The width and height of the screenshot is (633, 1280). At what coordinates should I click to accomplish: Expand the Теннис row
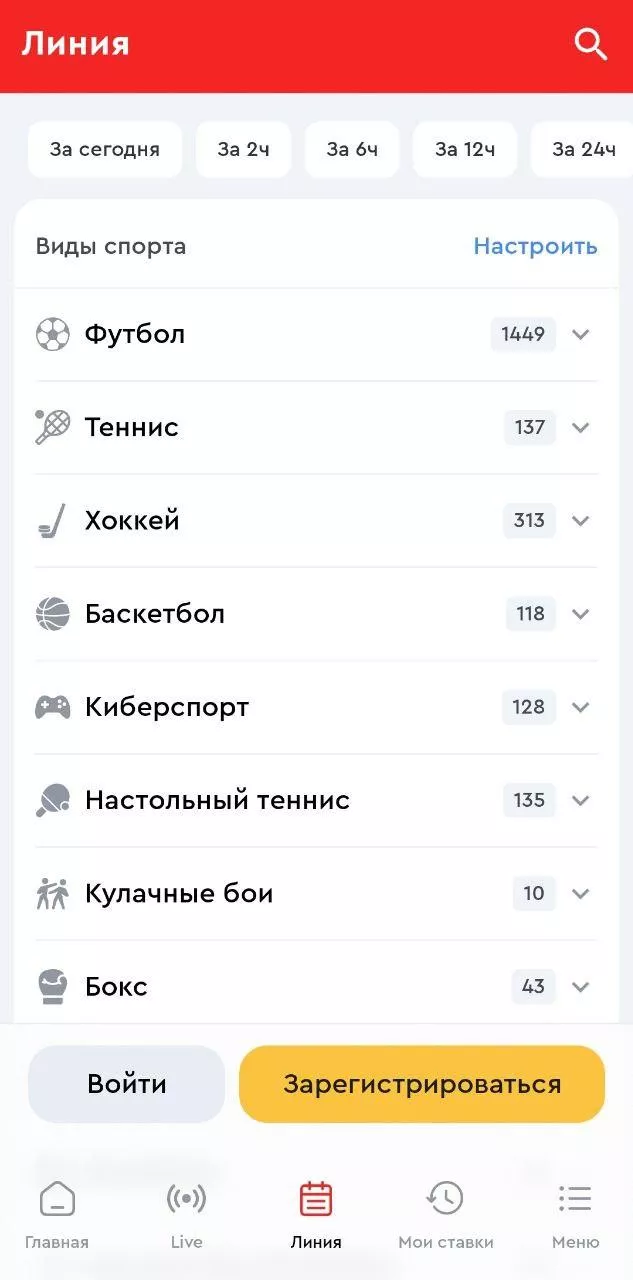tap(316, 427)
